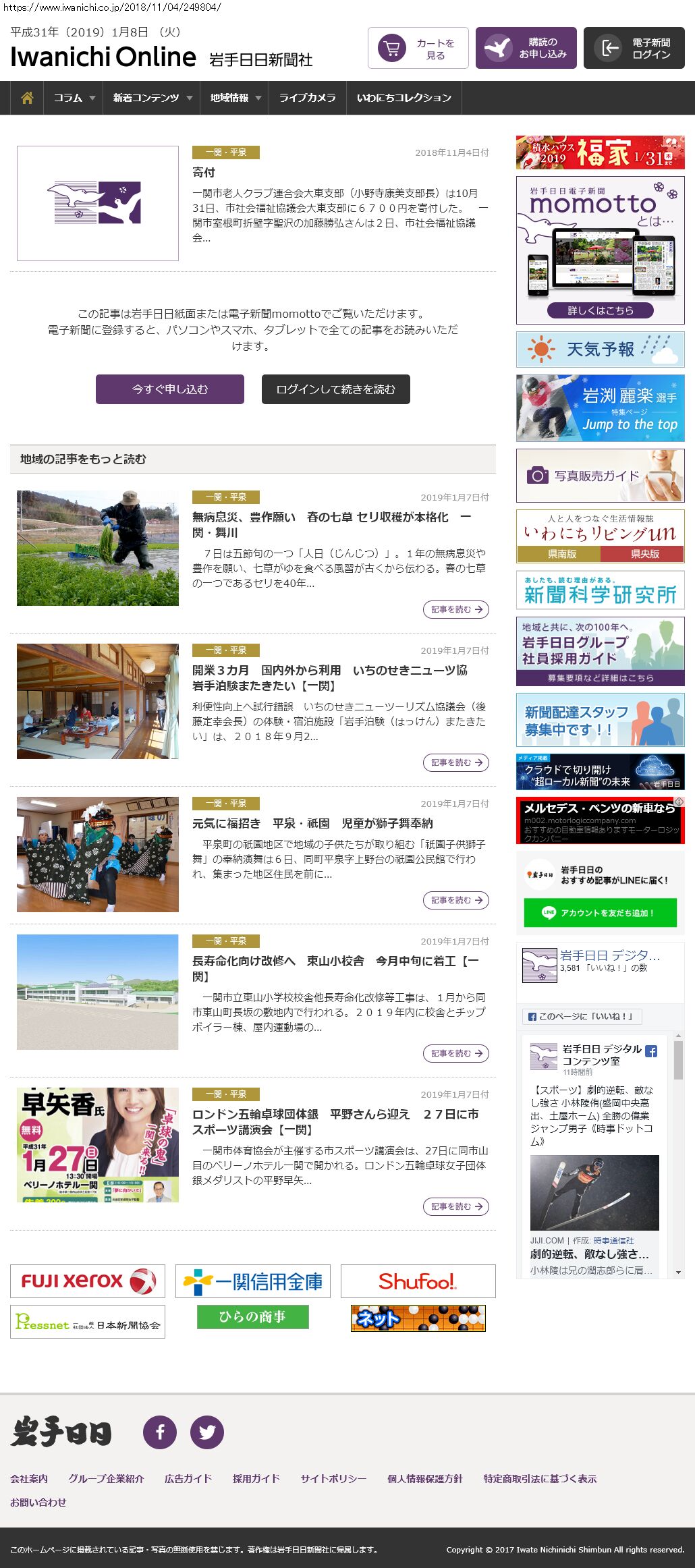Read the ロンドン五輪卓球 article via 記事を読む

[456, 1206]
